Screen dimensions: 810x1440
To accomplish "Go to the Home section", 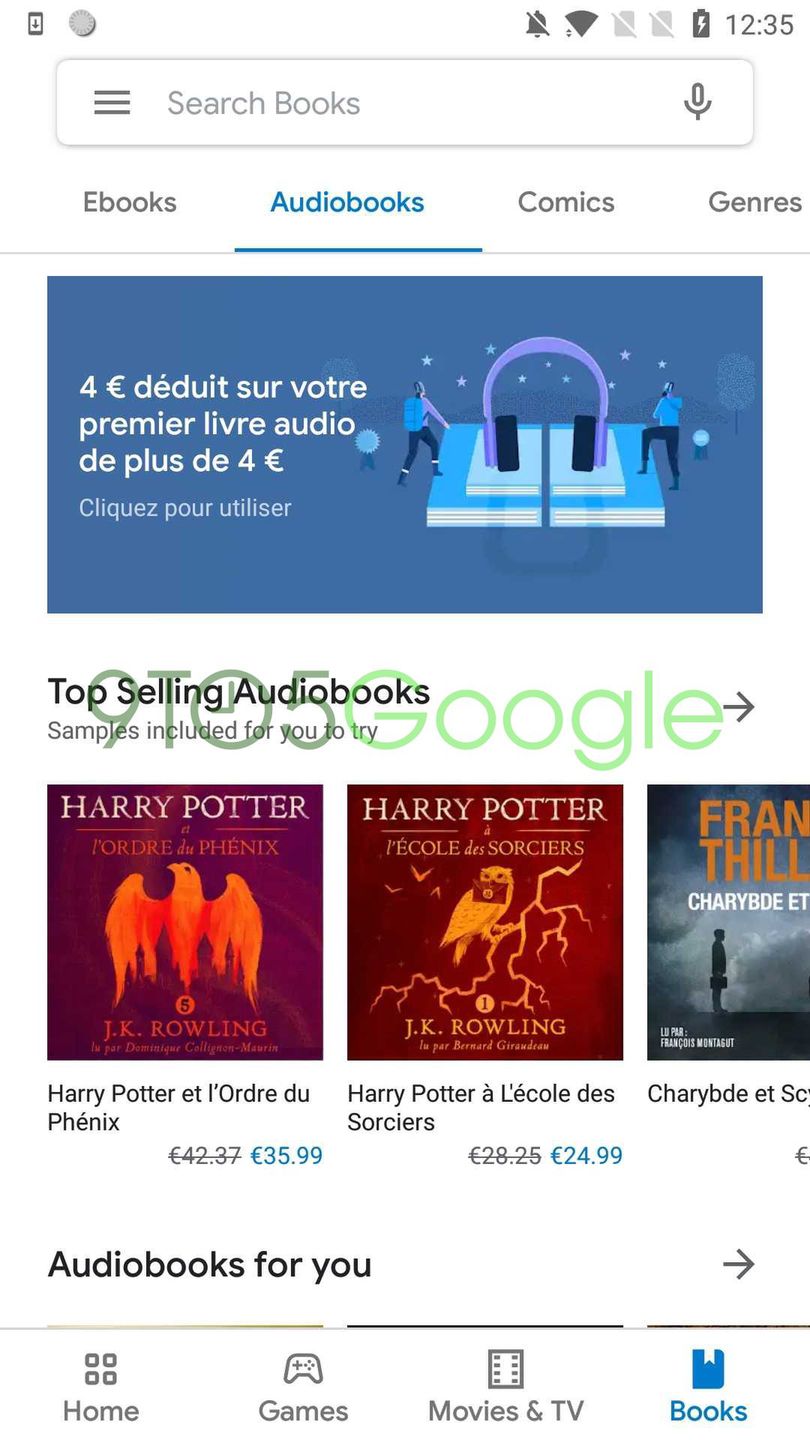I will coord(101,1386).
